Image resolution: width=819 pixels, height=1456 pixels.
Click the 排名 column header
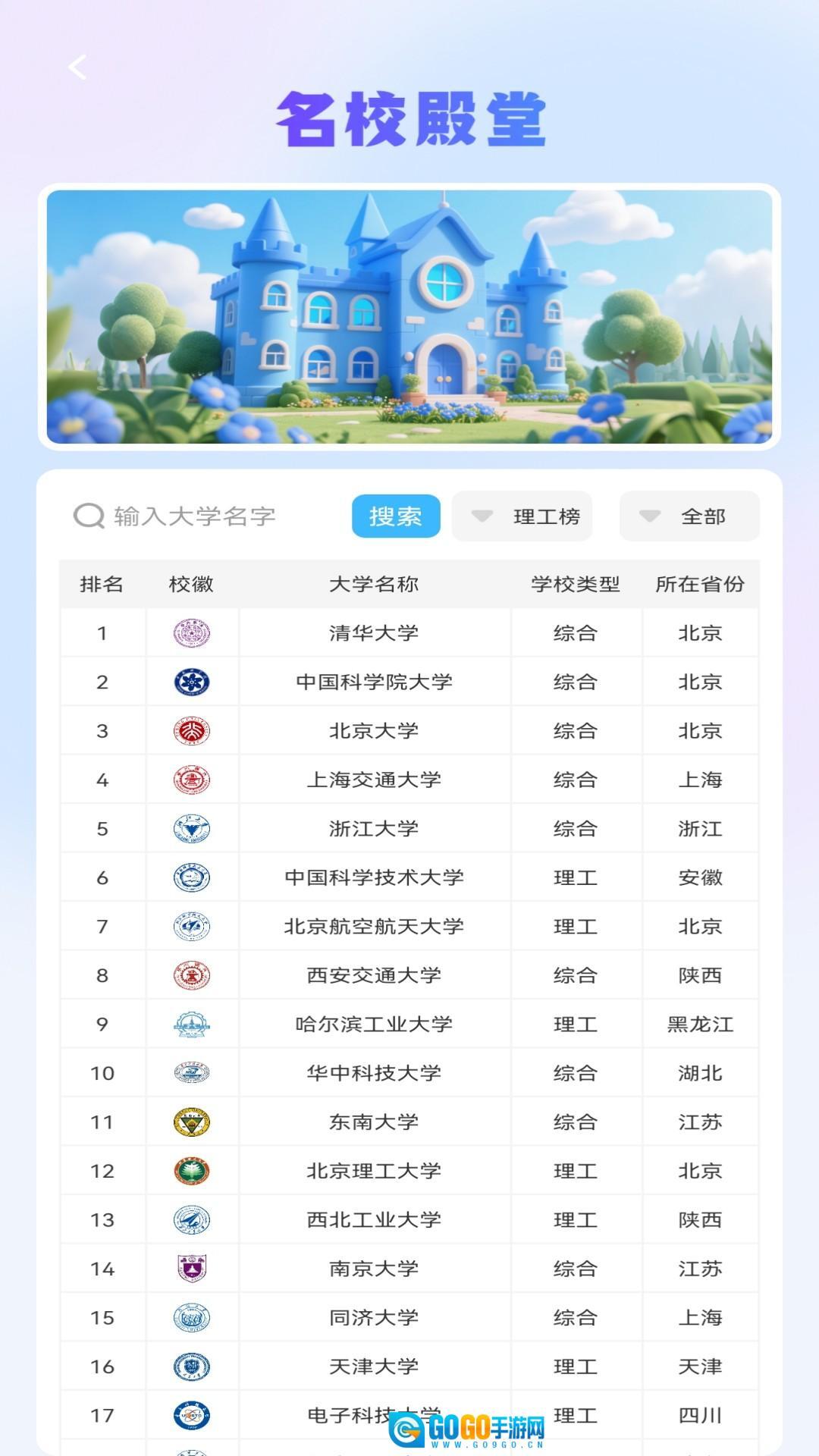(x=102, y=585)
